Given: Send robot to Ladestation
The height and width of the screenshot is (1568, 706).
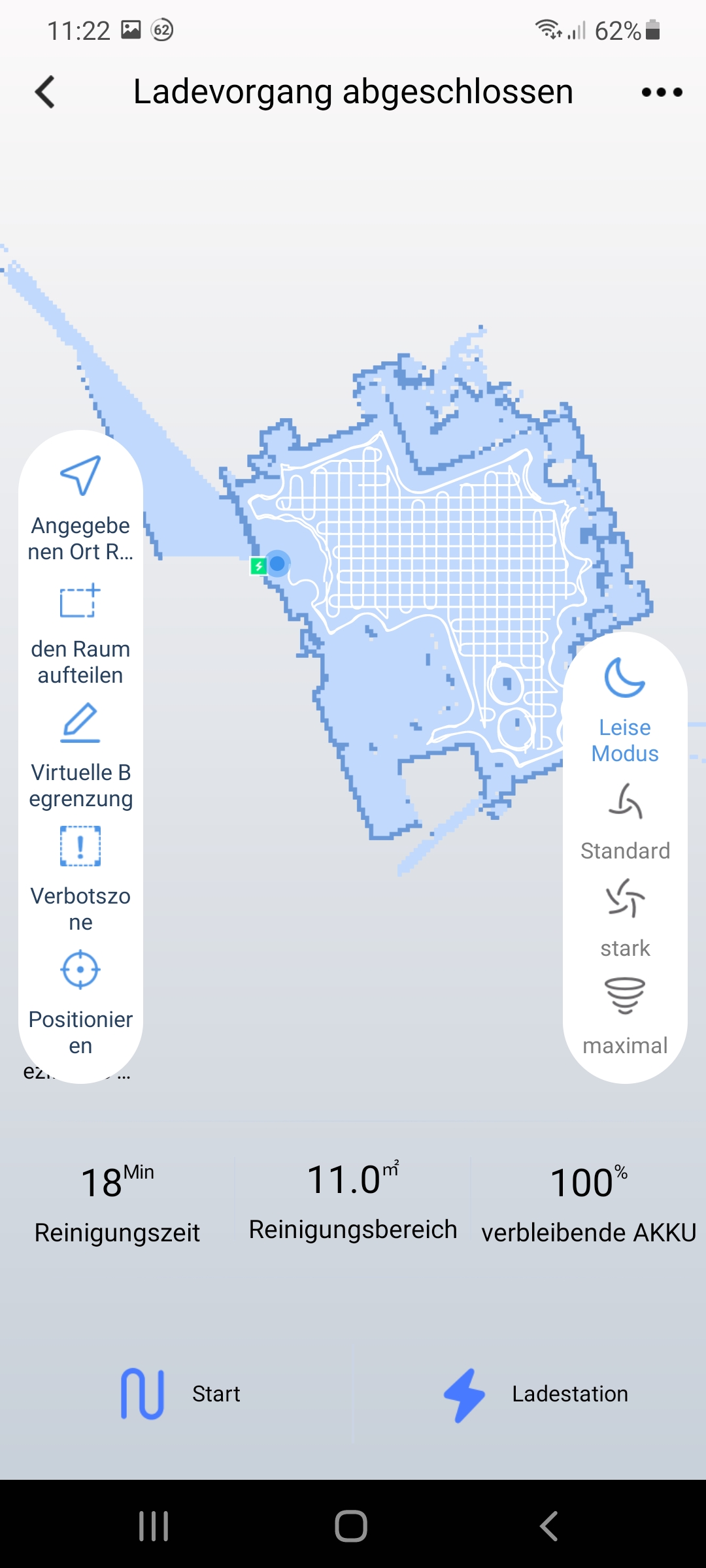Looking at the screenshot, I should [535, 1394].
